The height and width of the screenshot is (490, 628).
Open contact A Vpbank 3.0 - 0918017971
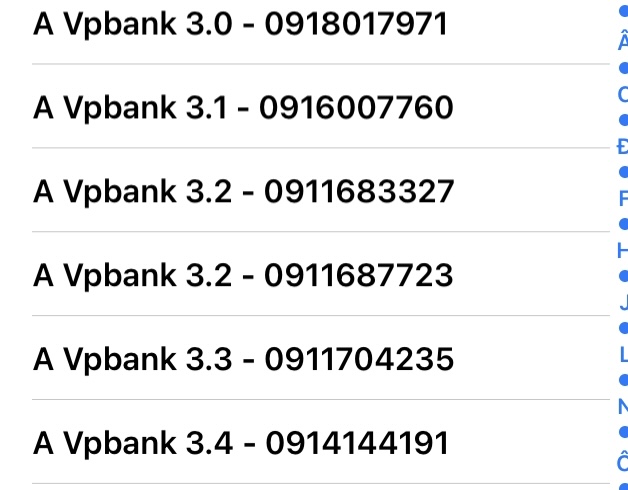240,24
